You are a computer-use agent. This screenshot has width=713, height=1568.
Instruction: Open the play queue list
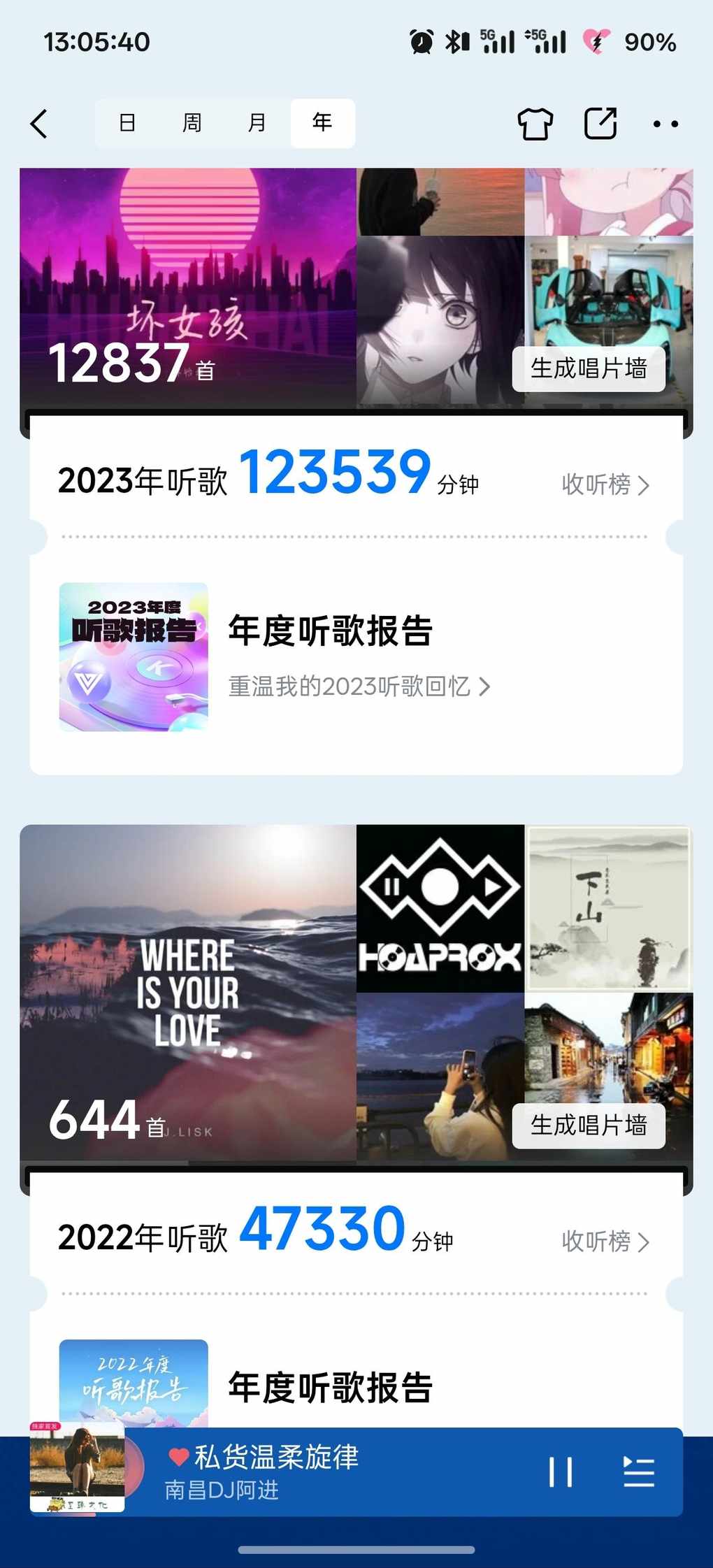coord(638,1472)
